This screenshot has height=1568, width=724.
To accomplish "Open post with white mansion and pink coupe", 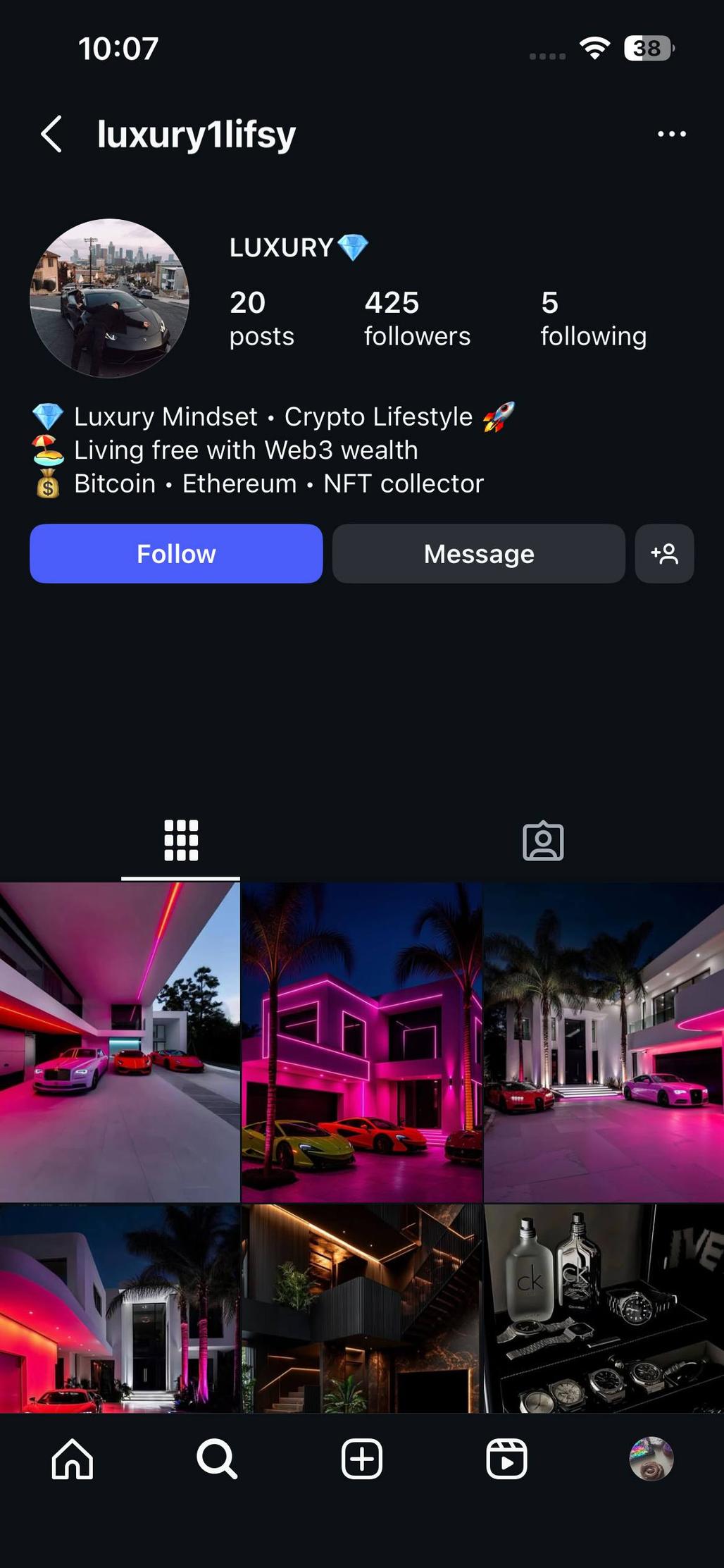I will point(604,1042).
